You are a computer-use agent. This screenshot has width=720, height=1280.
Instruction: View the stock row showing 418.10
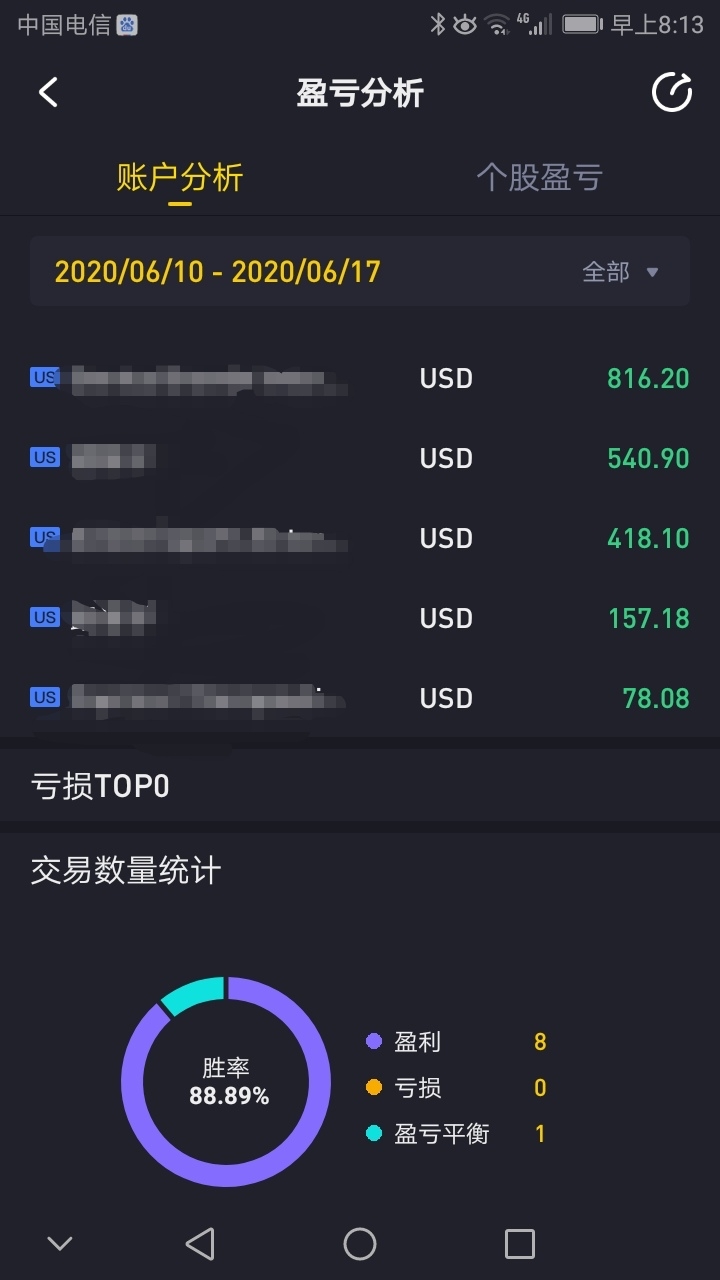click(360, 538)
